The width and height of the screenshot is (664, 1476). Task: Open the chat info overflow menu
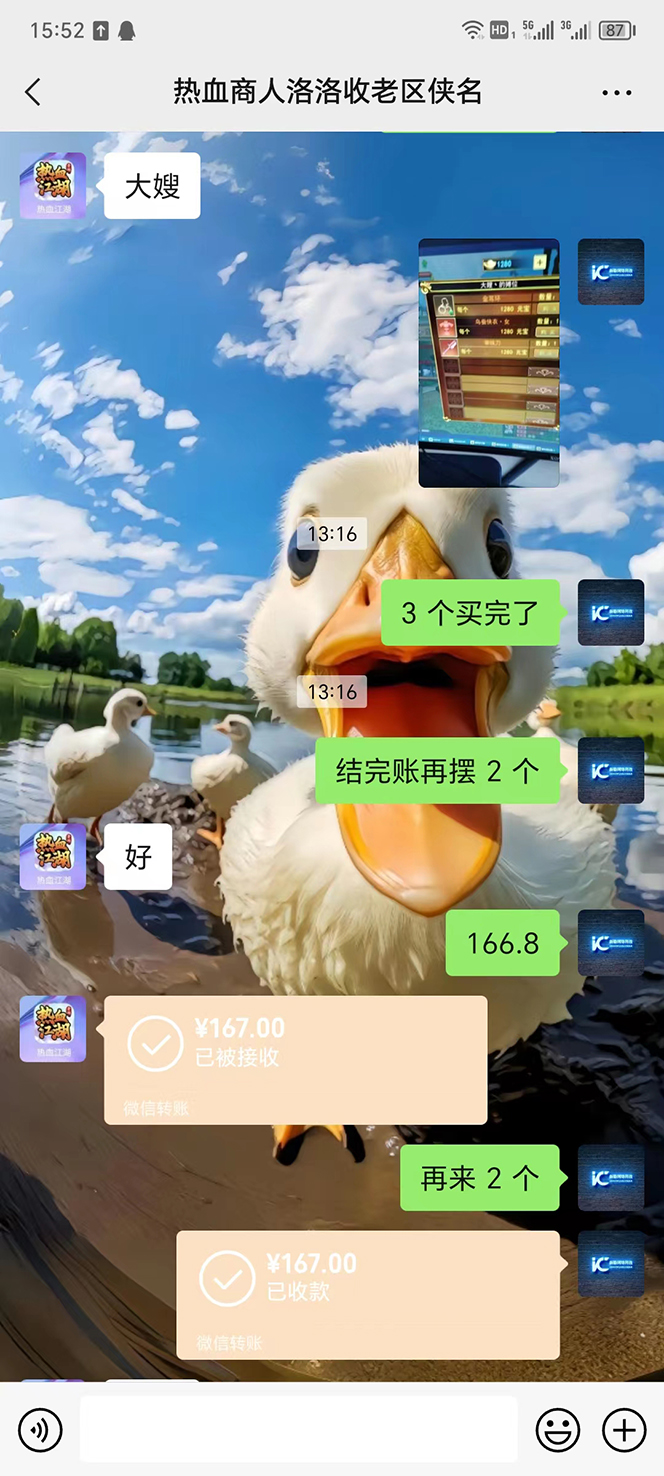coord(616,92)
